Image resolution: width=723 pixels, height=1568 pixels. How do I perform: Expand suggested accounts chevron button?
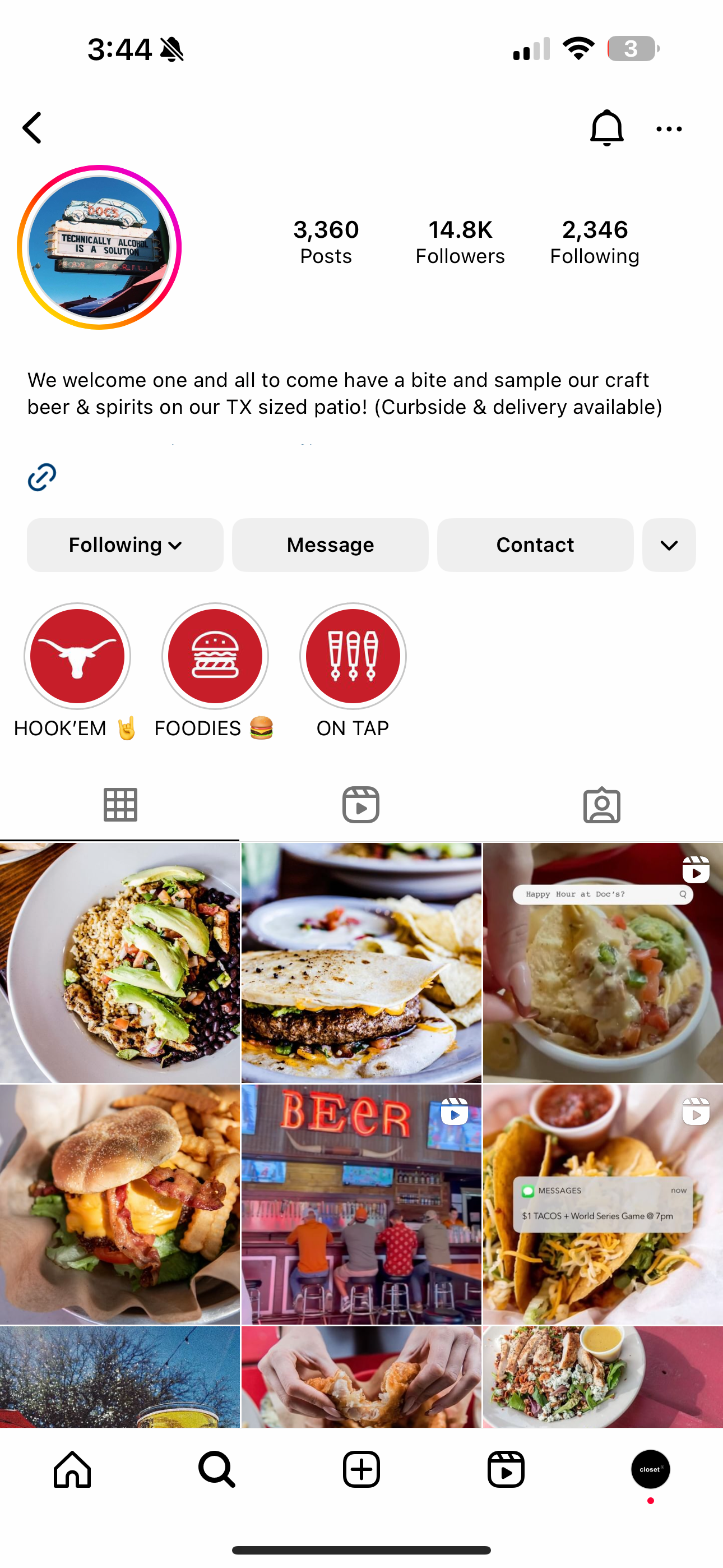coord(669,545)
